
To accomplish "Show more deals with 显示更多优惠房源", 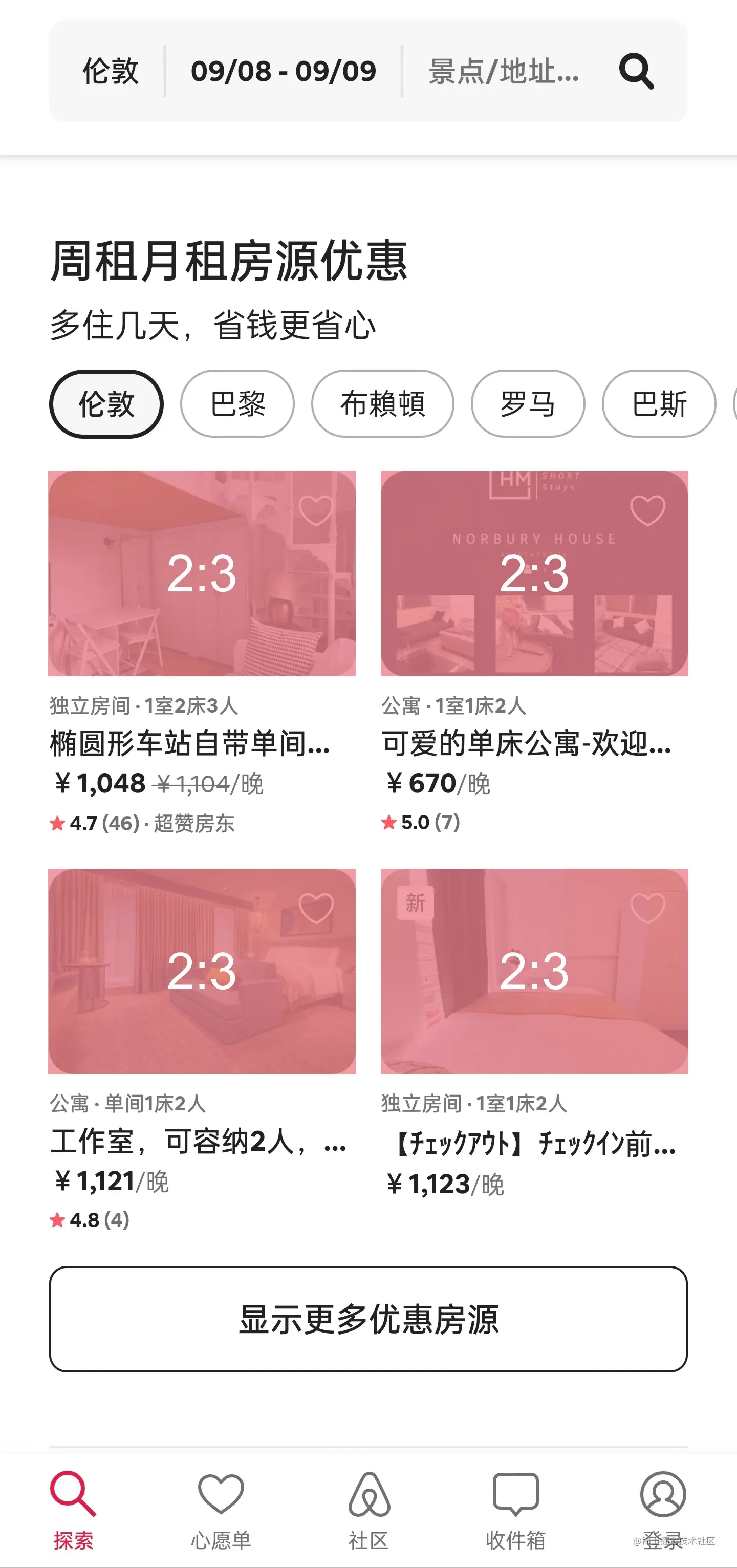I will coord(368,1320).
